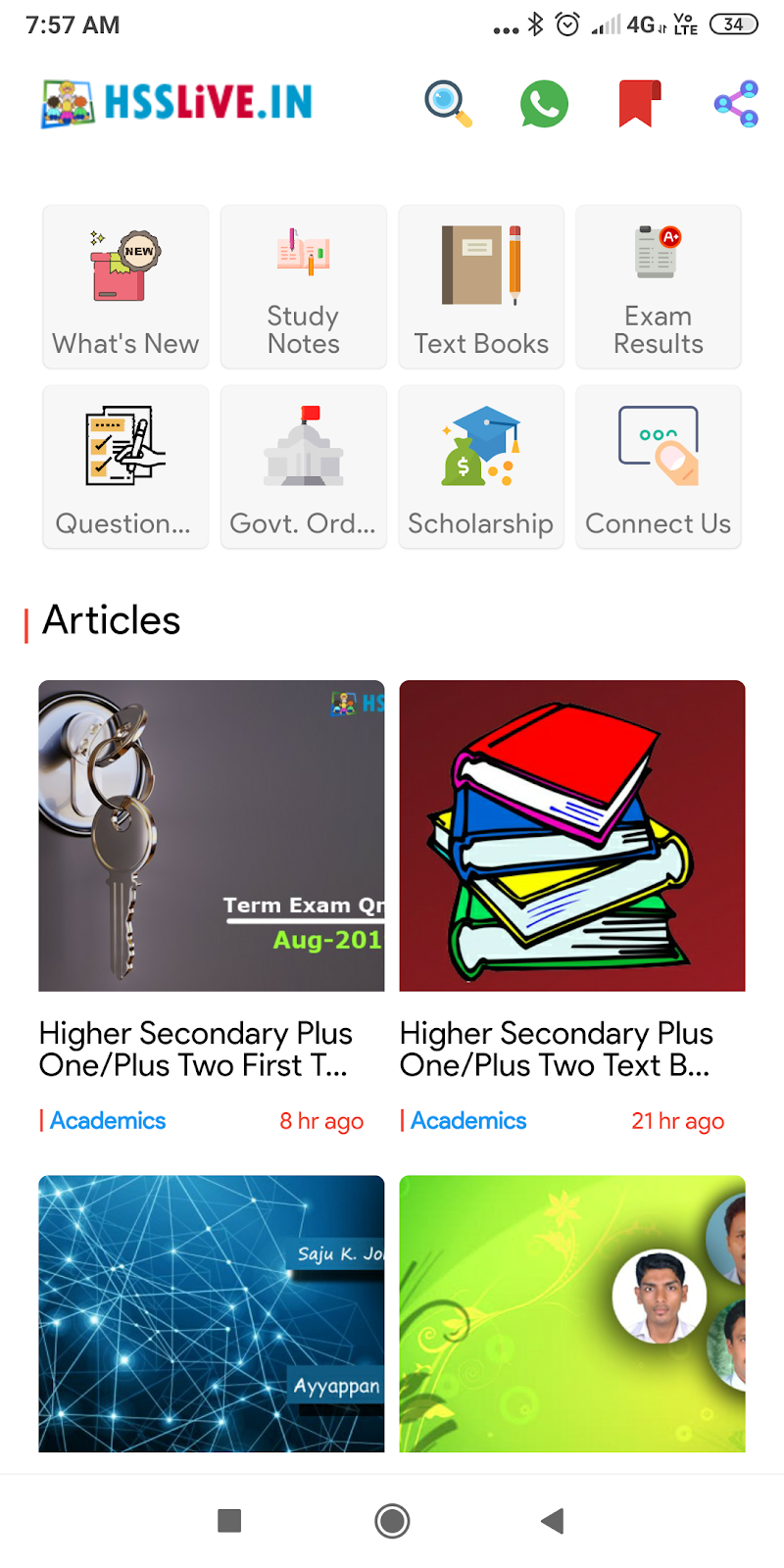Open the What's New section
This screenshot has width=784, height=1568.
coord(125,286)
